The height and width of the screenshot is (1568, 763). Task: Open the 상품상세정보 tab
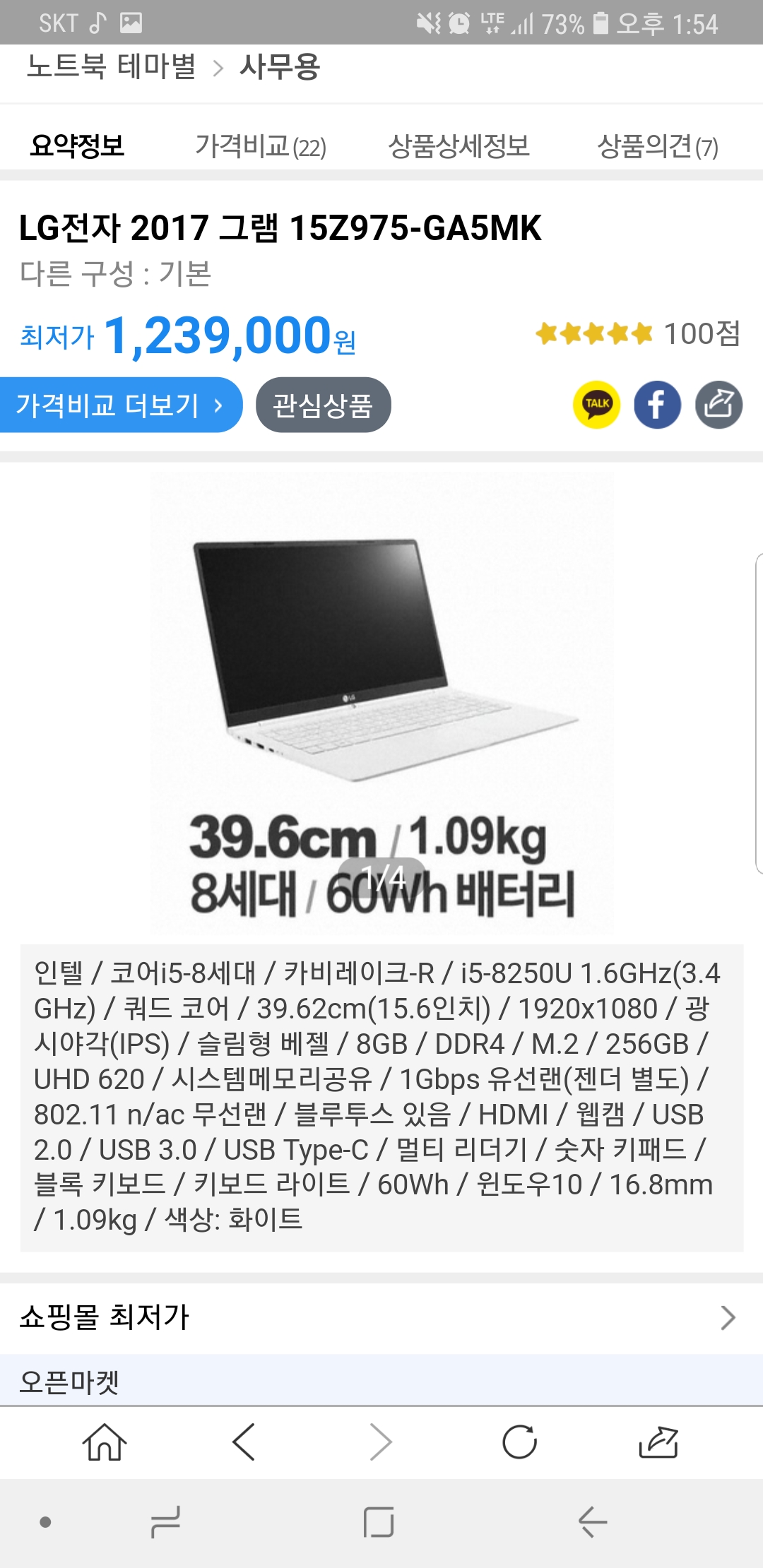coord(459,146)
